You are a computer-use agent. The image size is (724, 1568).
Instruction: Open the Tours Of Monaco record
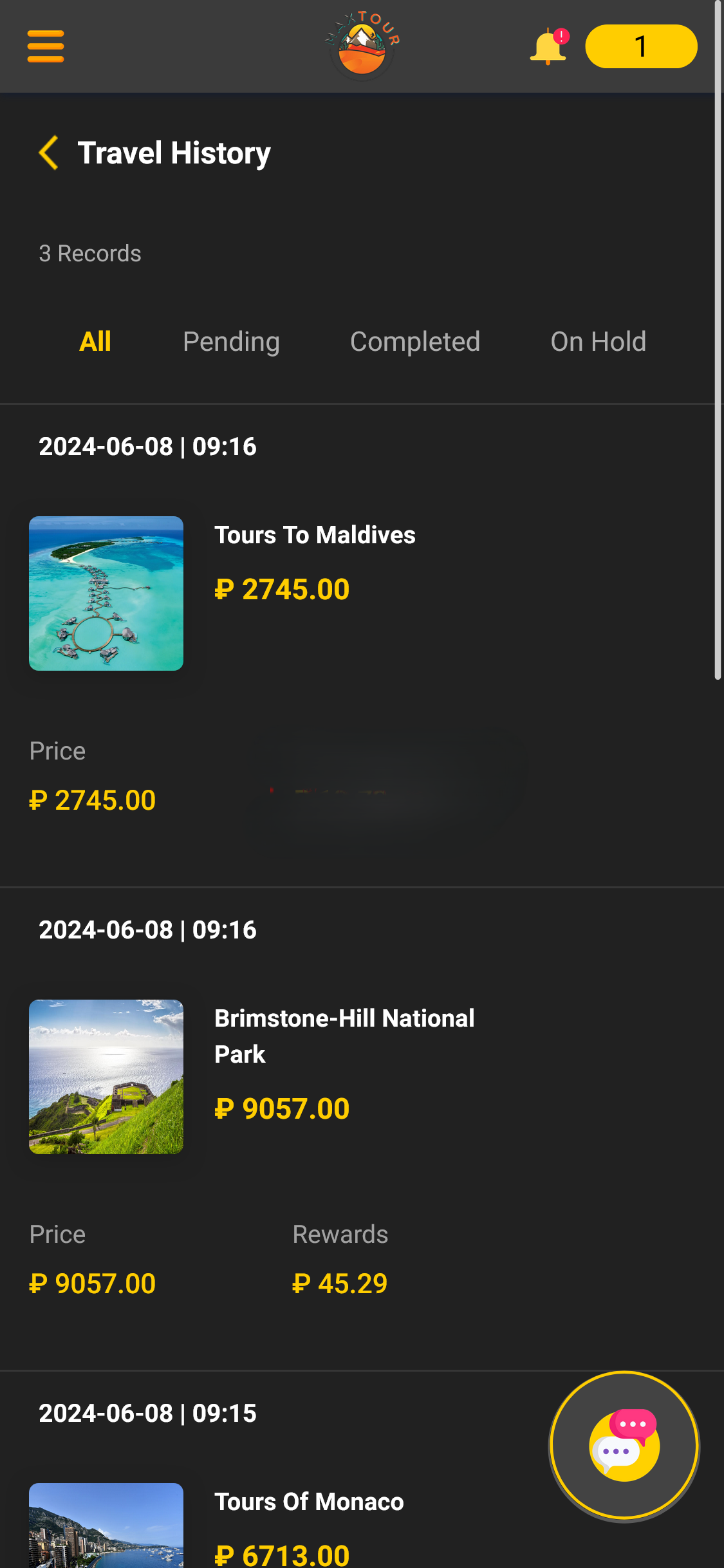click(x=309, y=1502)
